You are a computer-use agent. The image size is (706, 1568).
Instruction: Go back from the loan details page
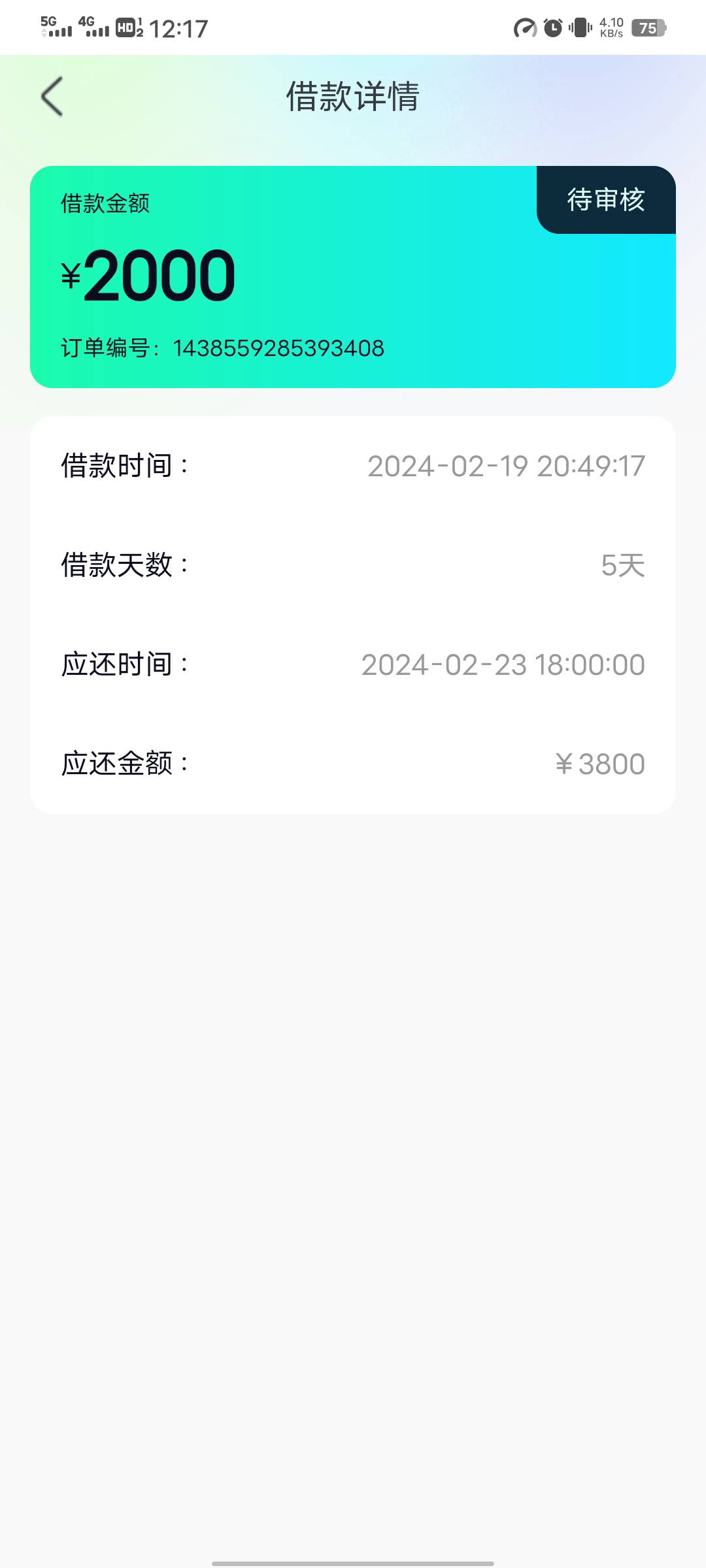(52, 97)
